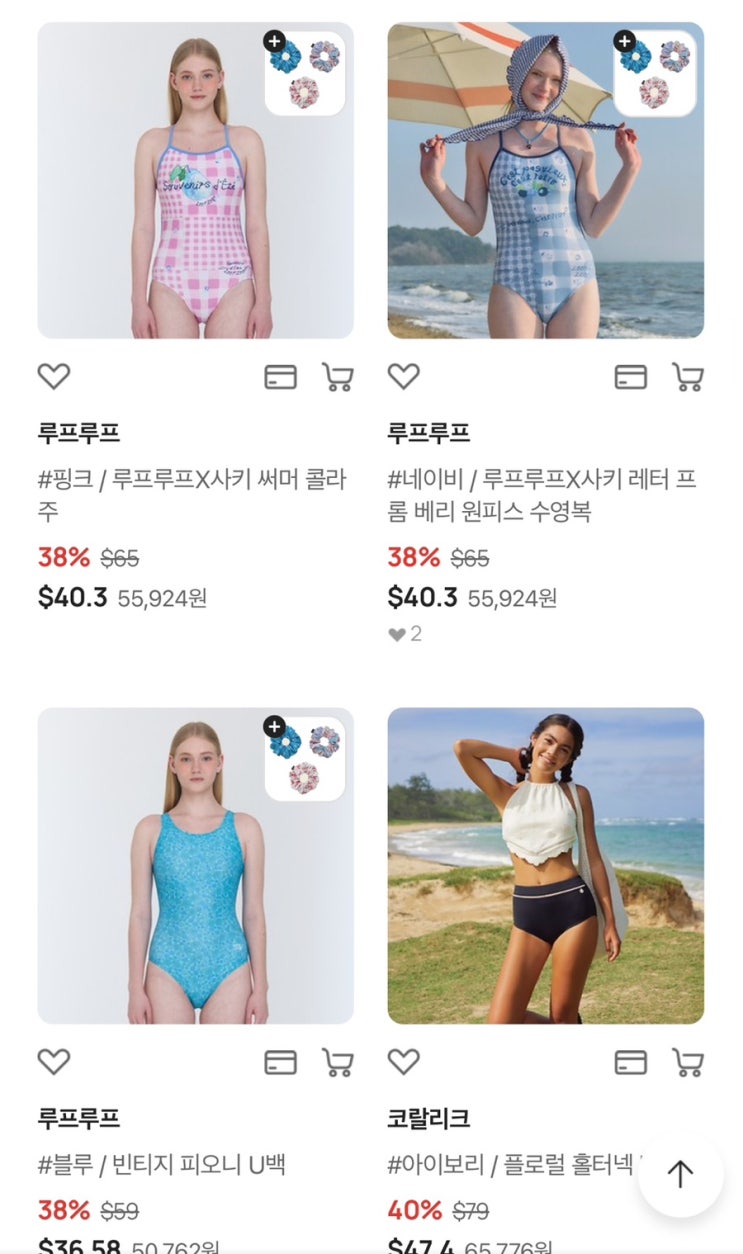Like the #핑크 써머 콜라주 swimsuit
Viewport: 743px width, 1254px height.
coord(54,377)
